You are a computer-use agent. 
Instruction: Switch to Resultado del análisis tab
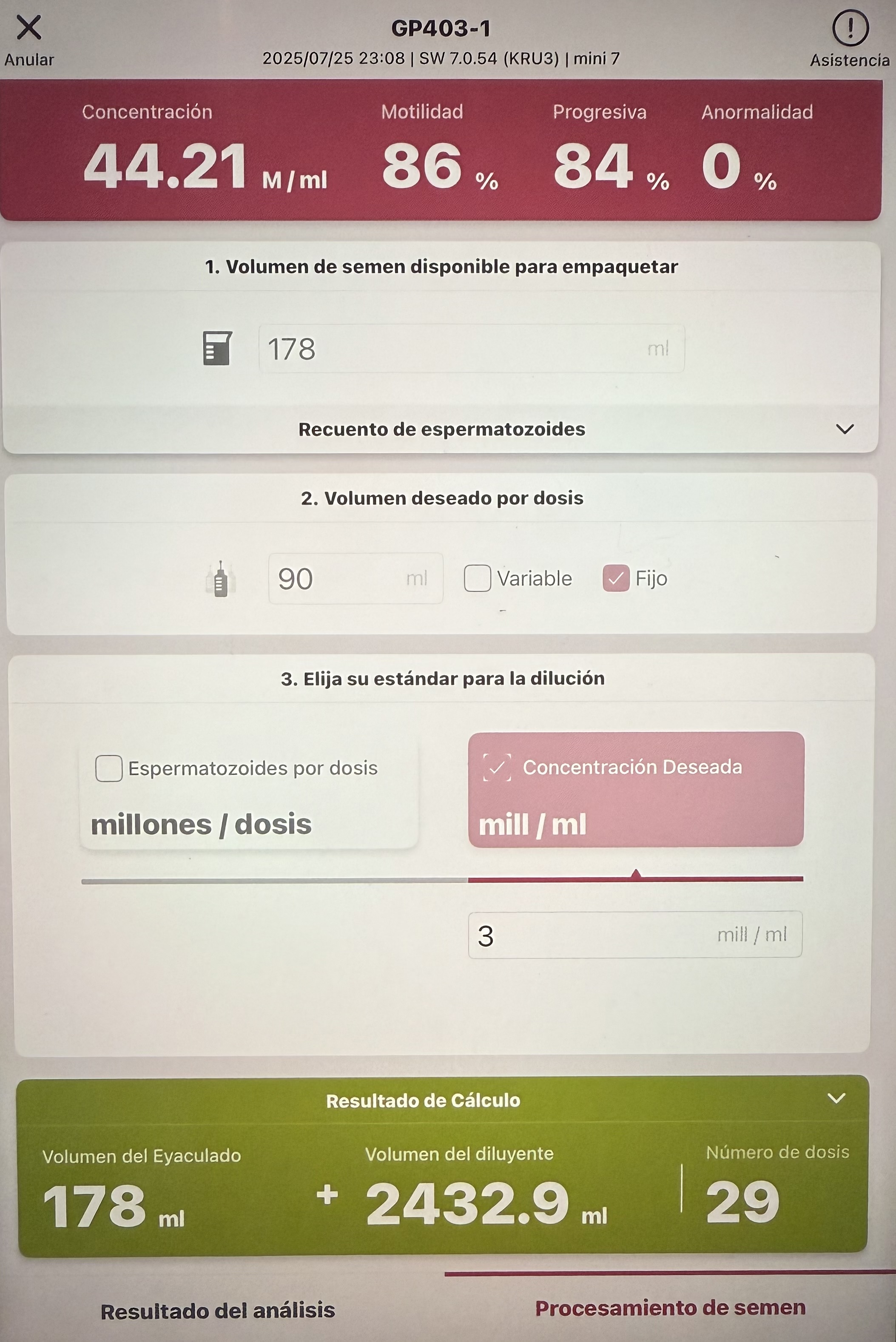(218, 1310)
